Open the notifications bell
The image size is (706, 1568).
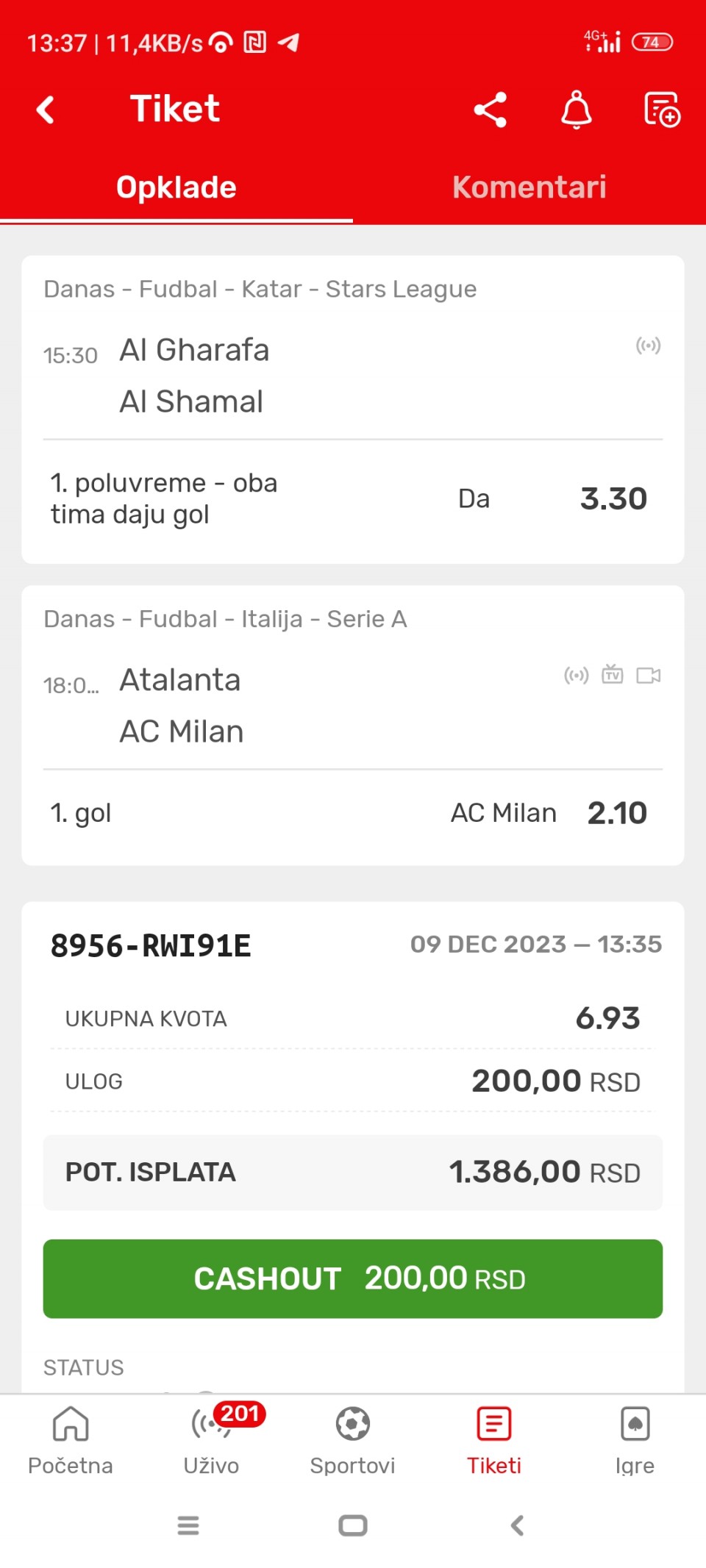coord(577,110)
